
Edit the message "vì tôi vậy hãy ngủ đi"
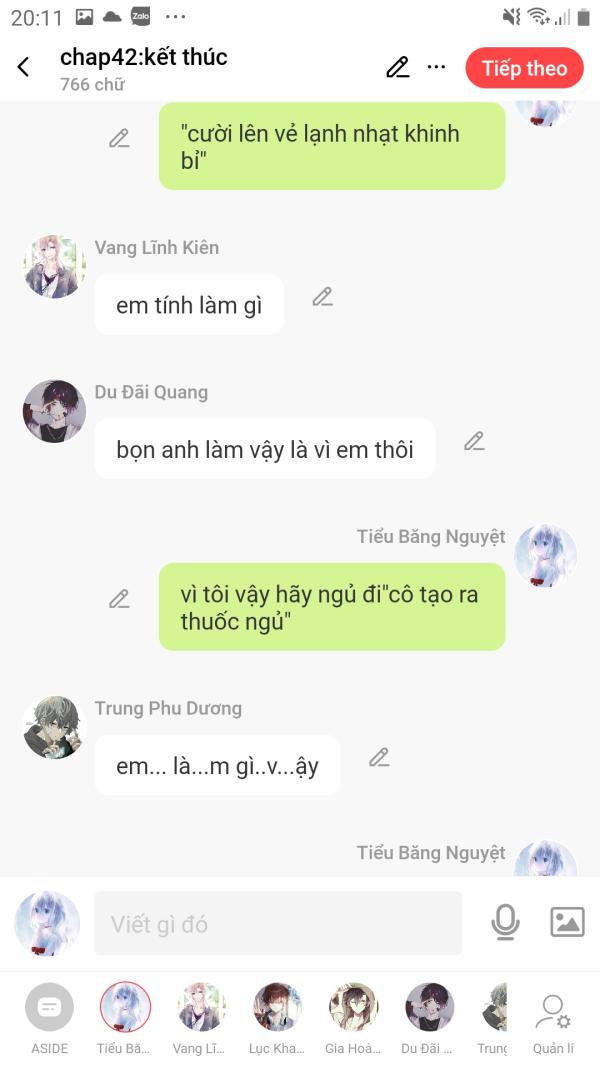pos(119,599)
